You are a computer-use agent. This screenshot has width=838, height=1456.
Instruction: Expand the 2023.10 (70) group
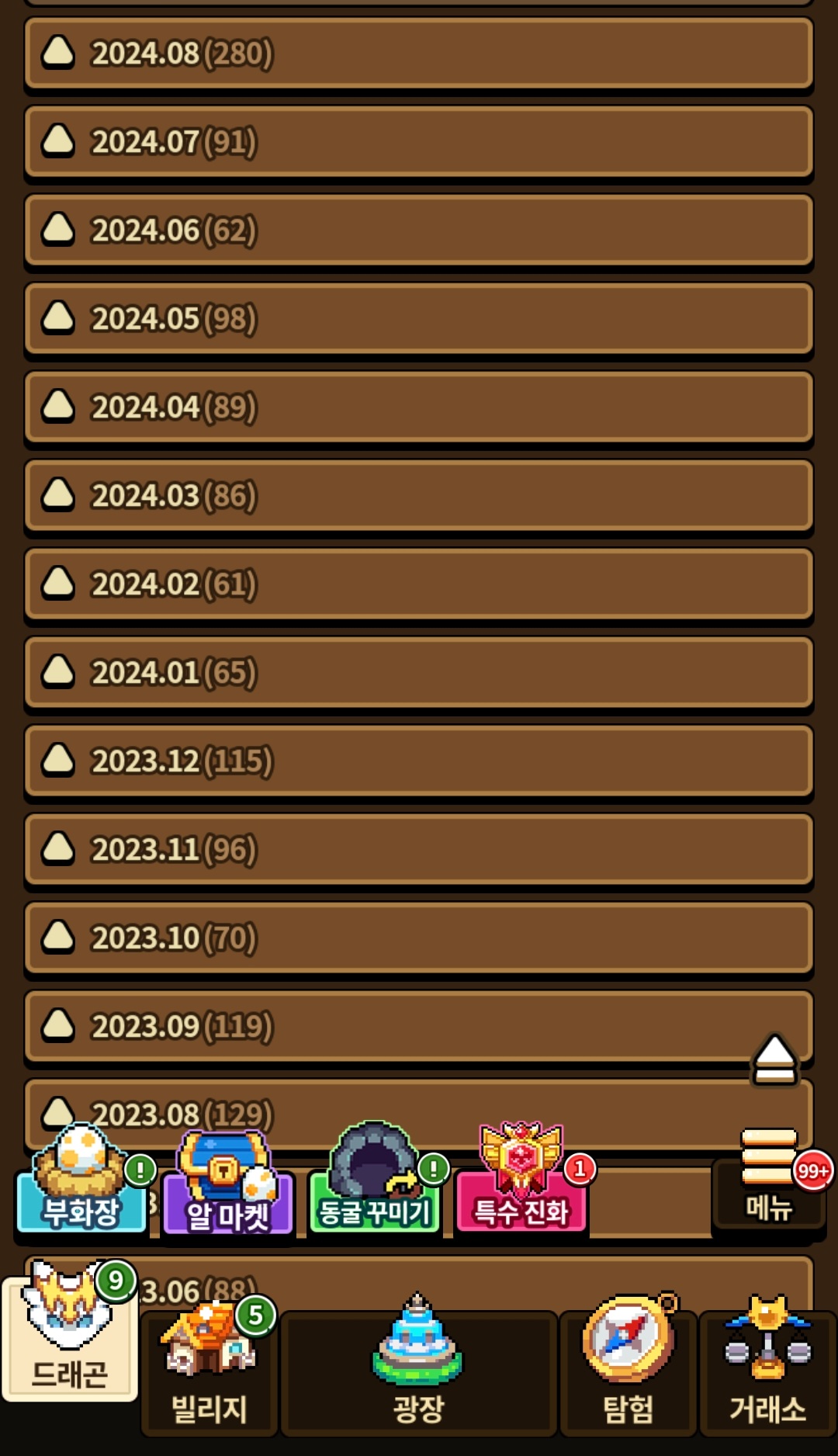(419, 938)
